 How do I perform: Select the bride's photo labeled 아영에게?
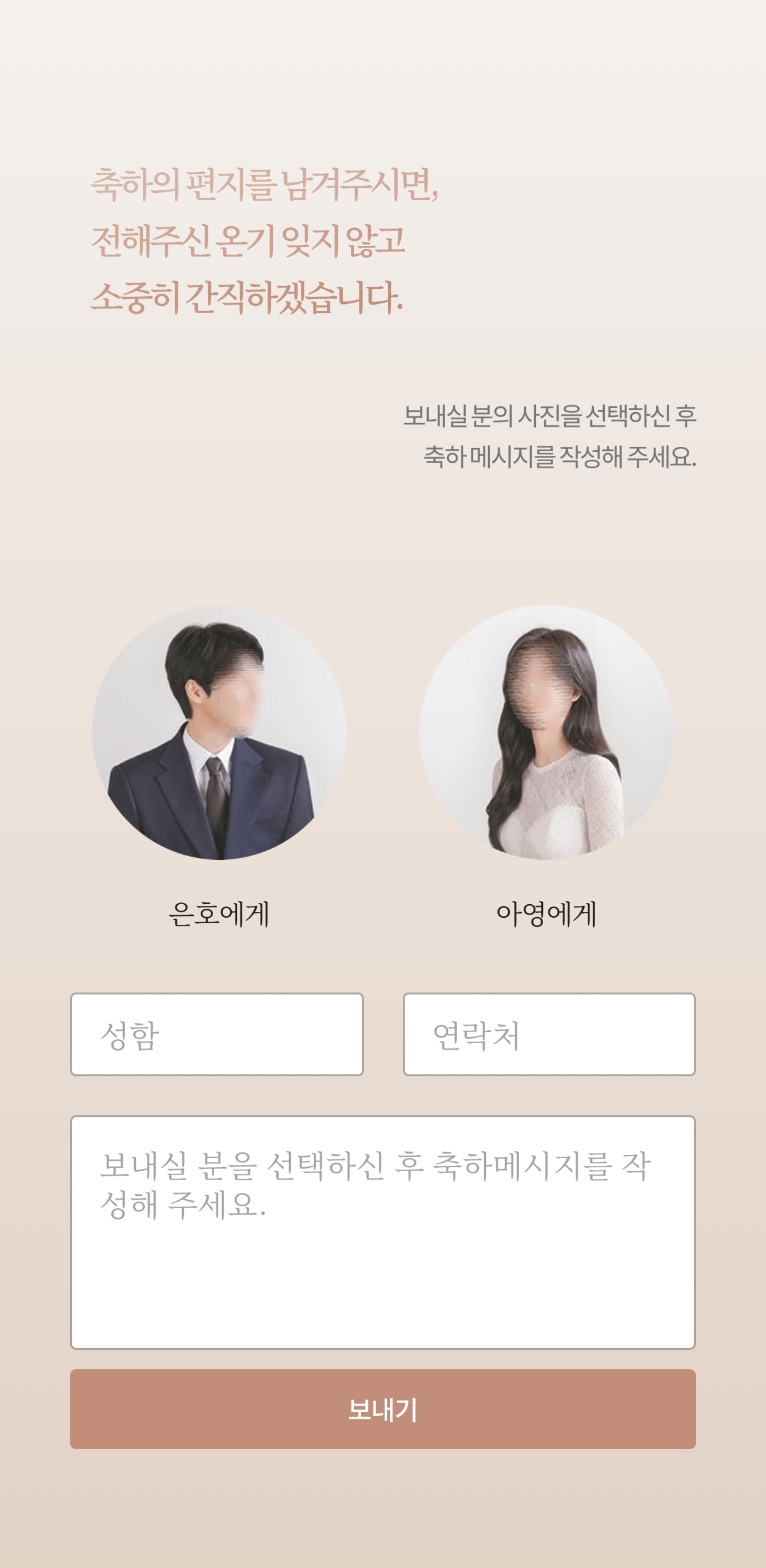pyautogui.click(x=546, y=732)
